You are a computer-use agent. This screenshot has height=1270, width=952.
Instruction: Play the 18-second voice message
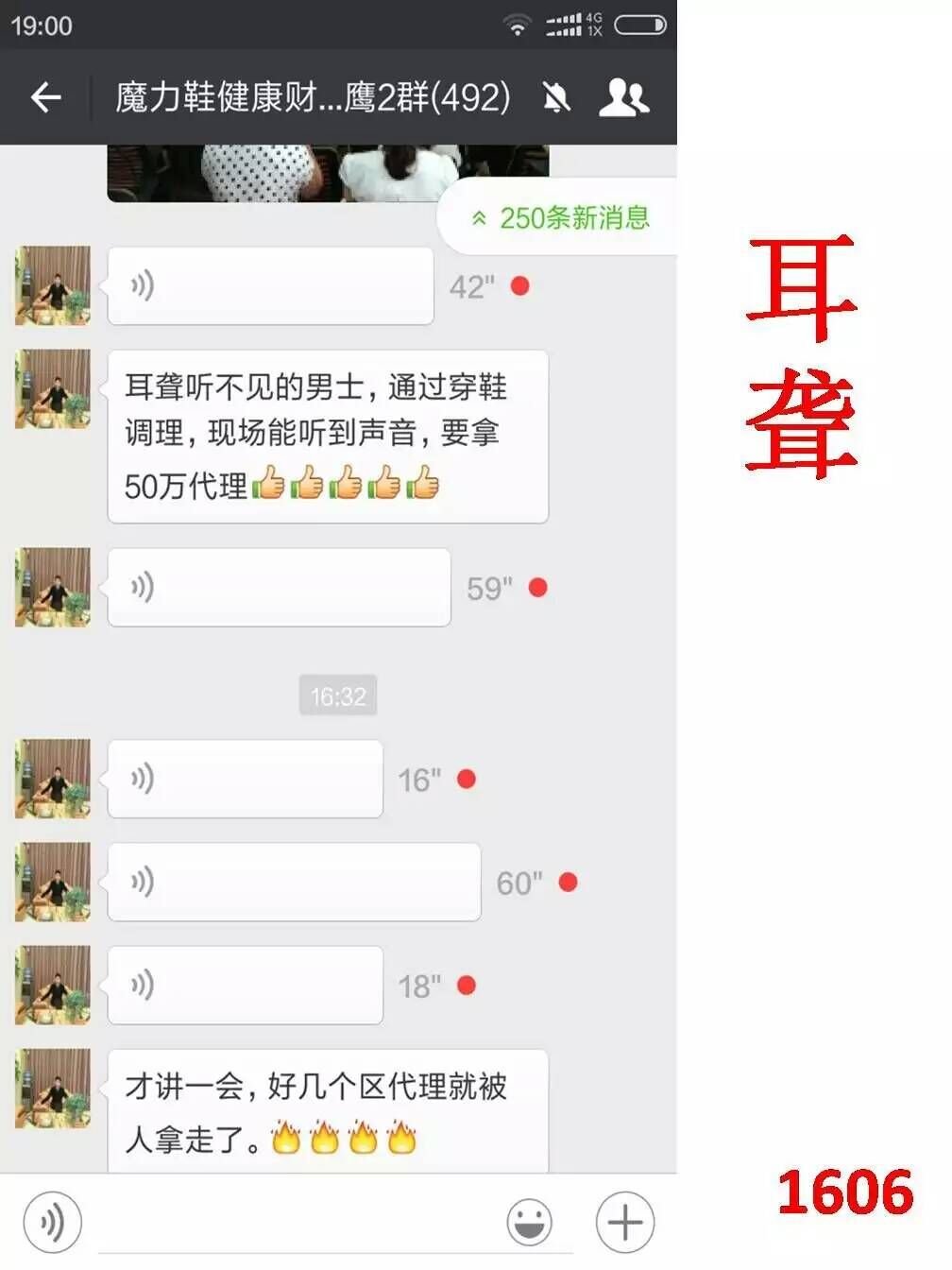[x=245, y=986]
